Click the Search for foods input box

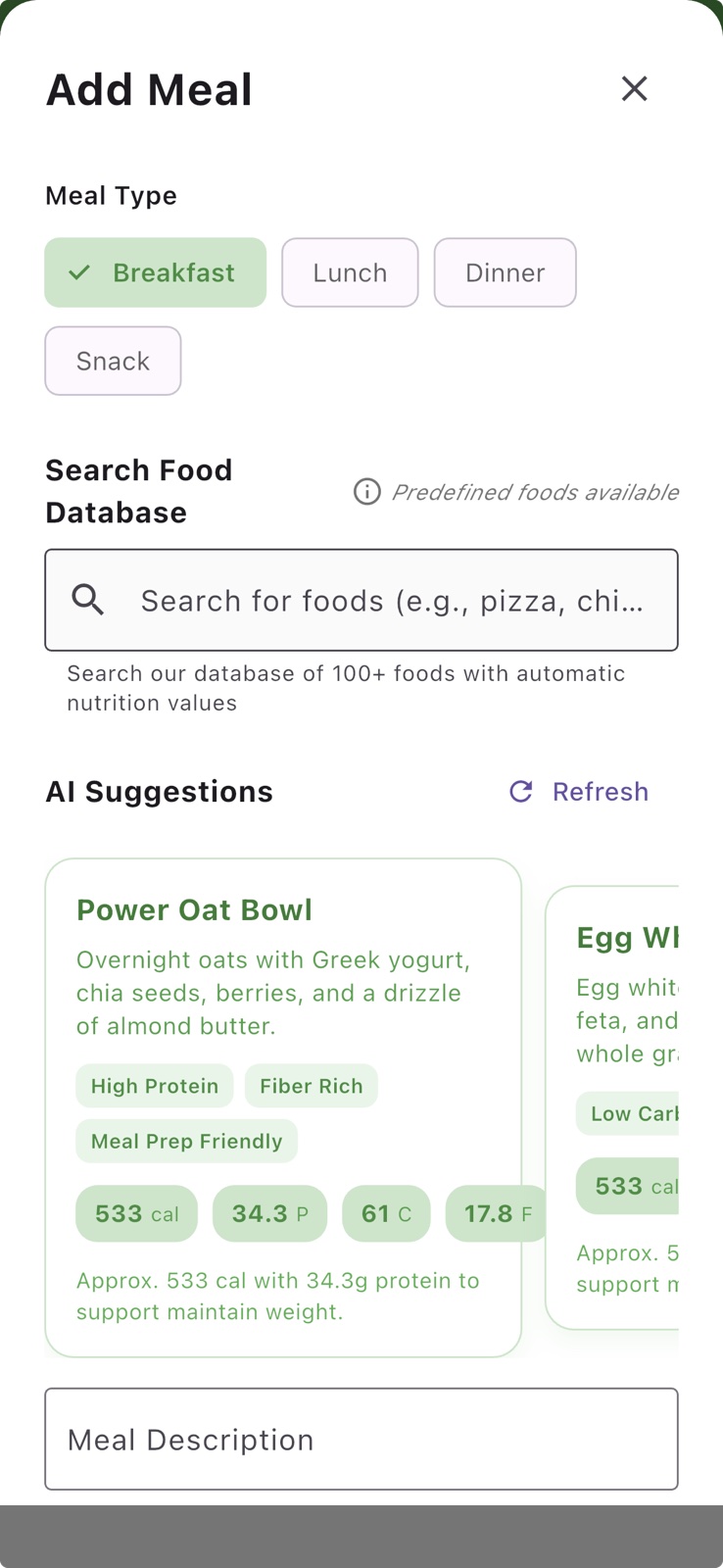(361, 600)
